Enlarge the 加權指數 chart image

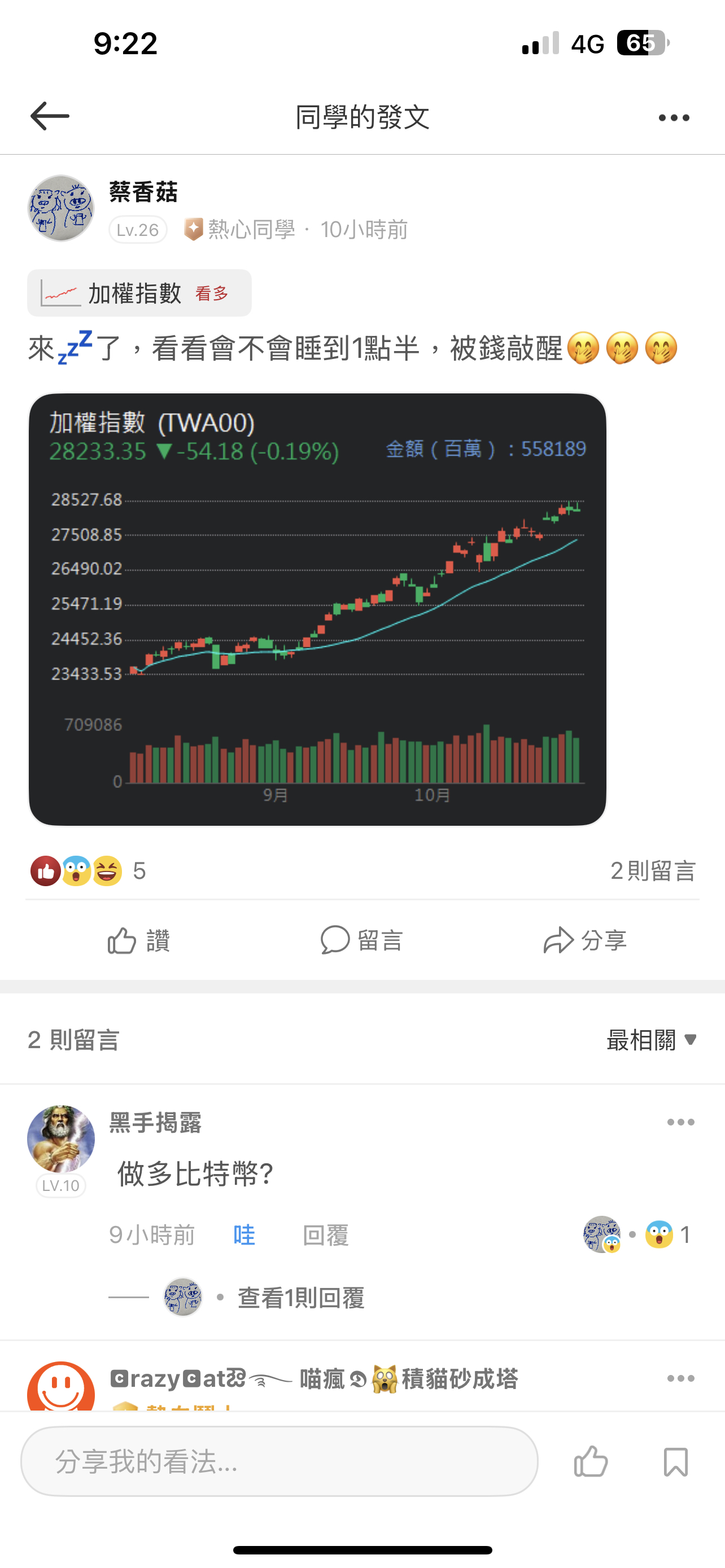pos(317,608)
